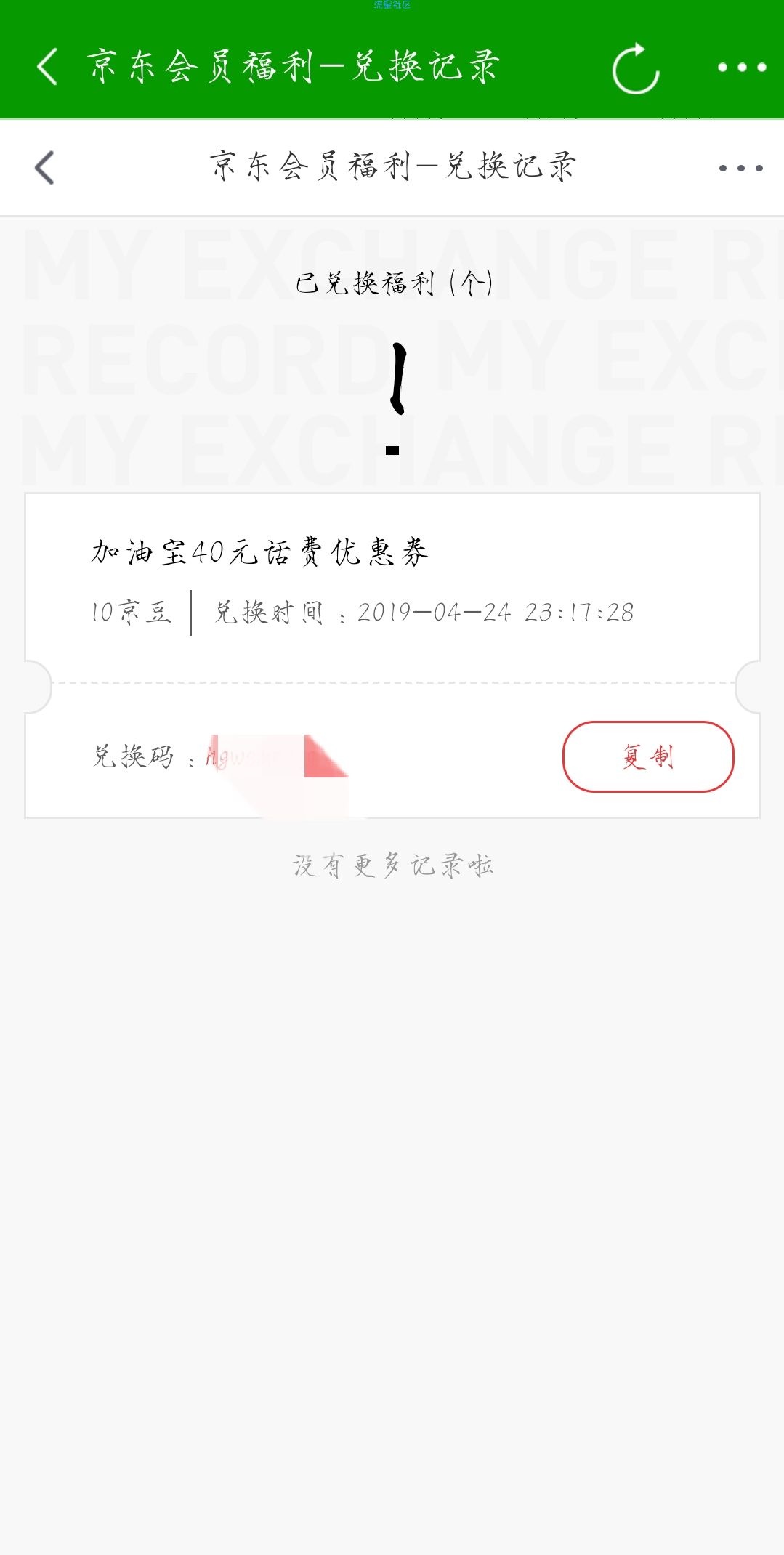Go back using the green bar arrow
The width and height of the screenshot is (784, 1555).
click(x=47, y=67)
